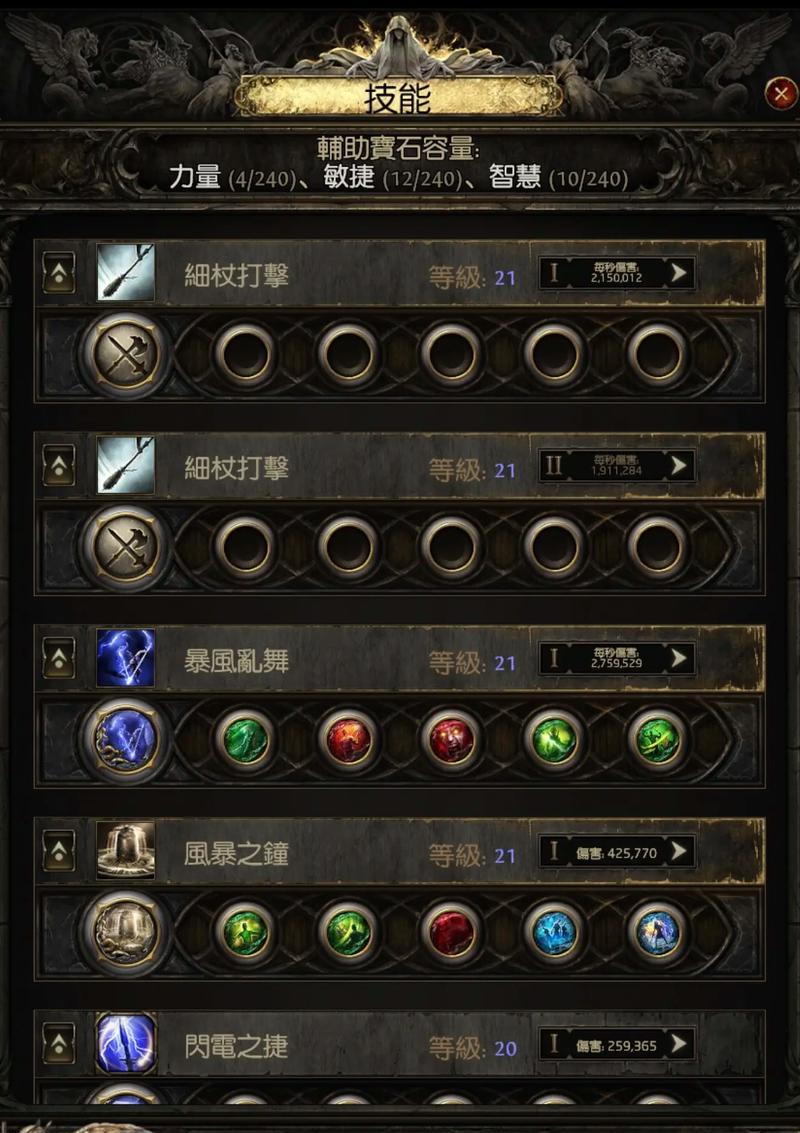Open the first 細杖打擊 damage details arrow
The height and width of the screenshot is (1133, 800).
[679, 272]
